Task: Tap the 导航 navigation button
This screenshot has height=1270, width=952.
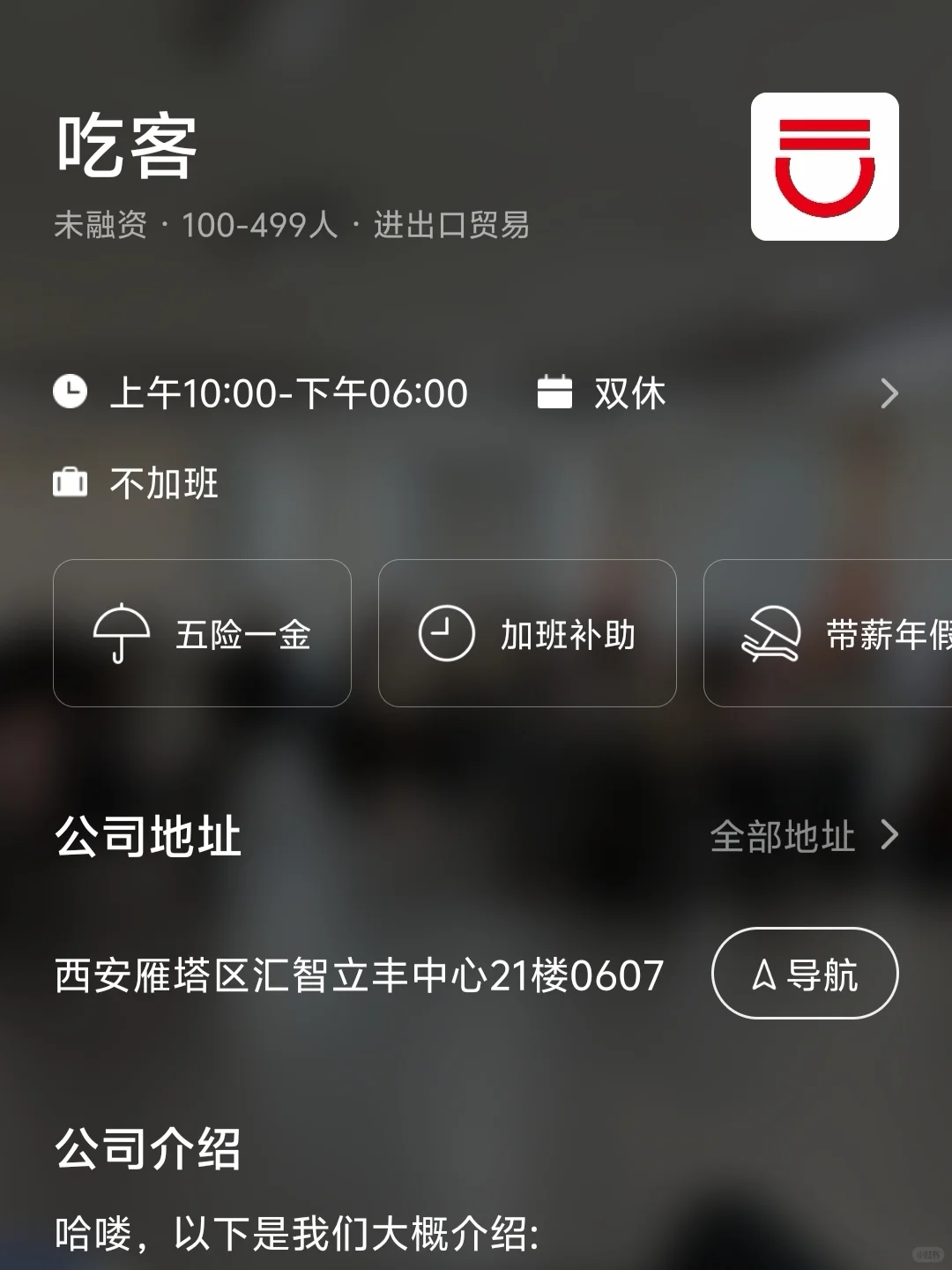Action: click(x=805, y=974)
